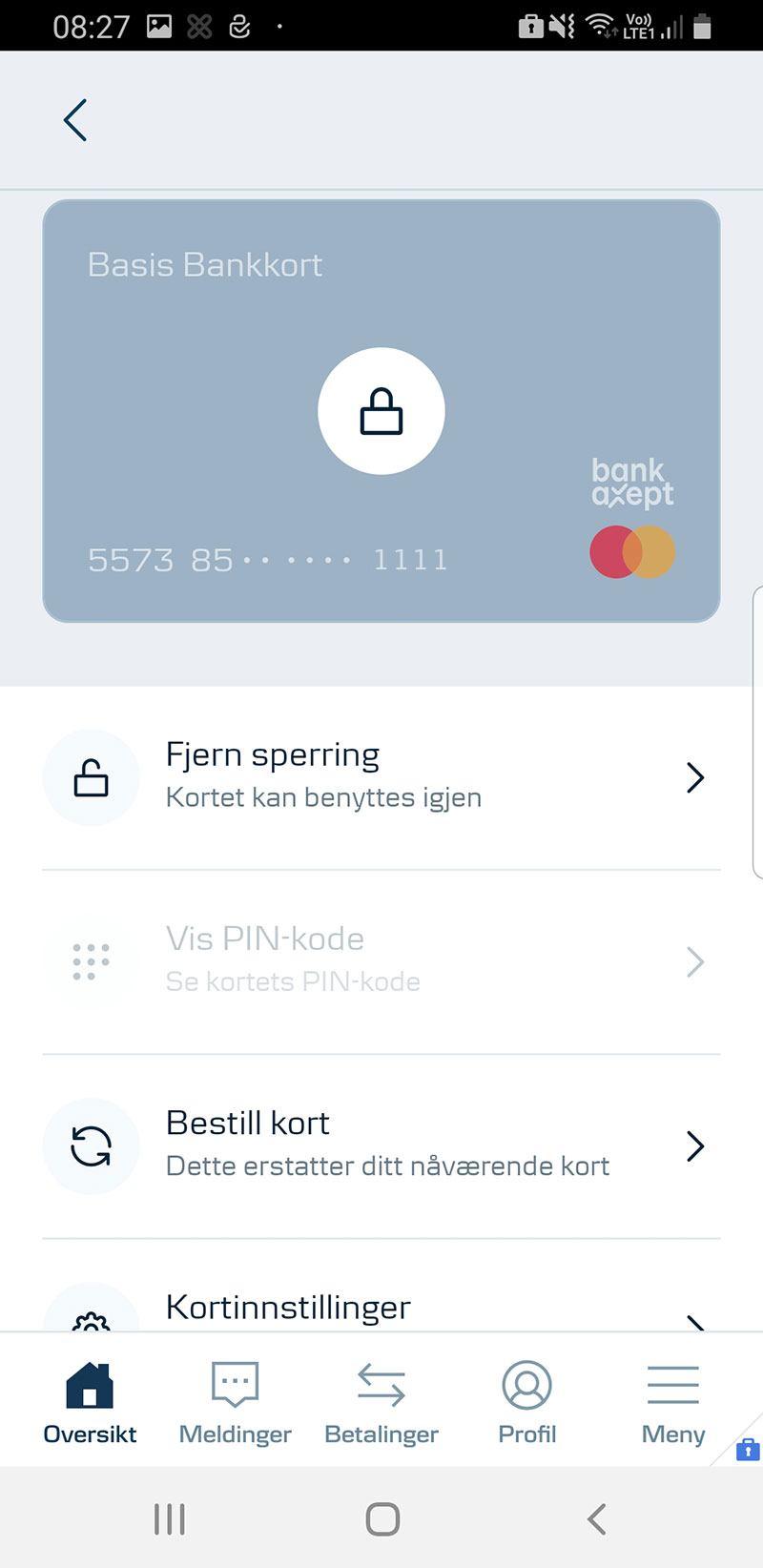763x1568 pixels.
Task: Switch to the Betalinger tab
Action: 381,1403
